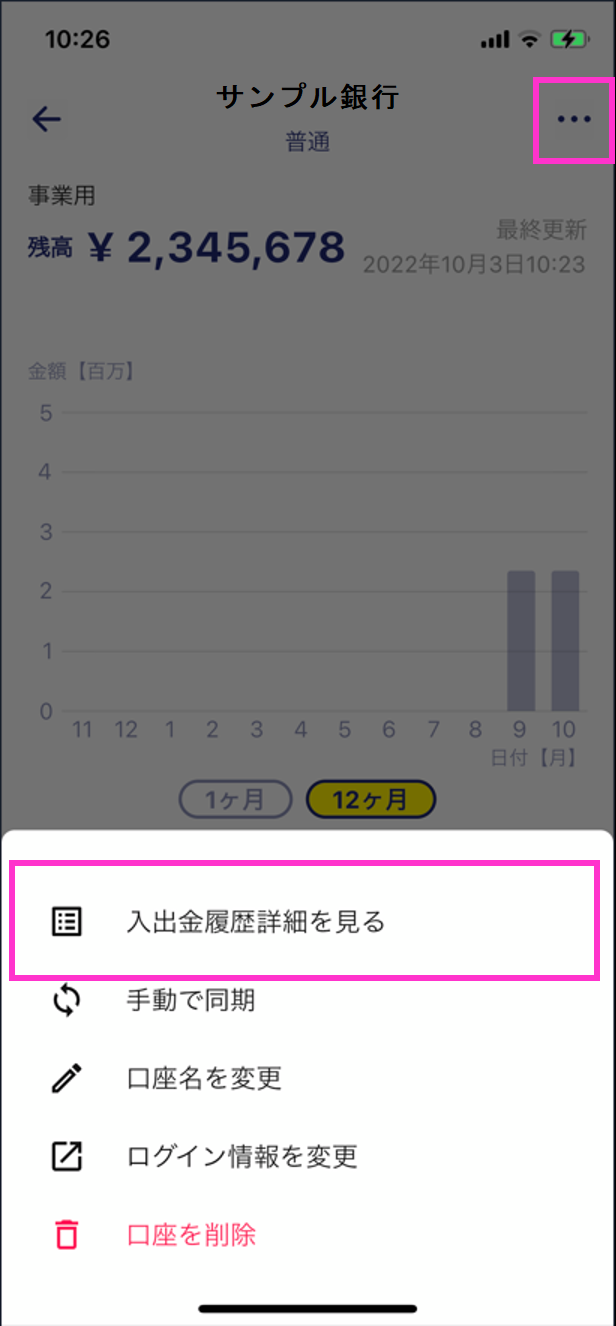Tap 口座を削除 to delete account
This screenshot has height=1326, width=616.
192,1234
